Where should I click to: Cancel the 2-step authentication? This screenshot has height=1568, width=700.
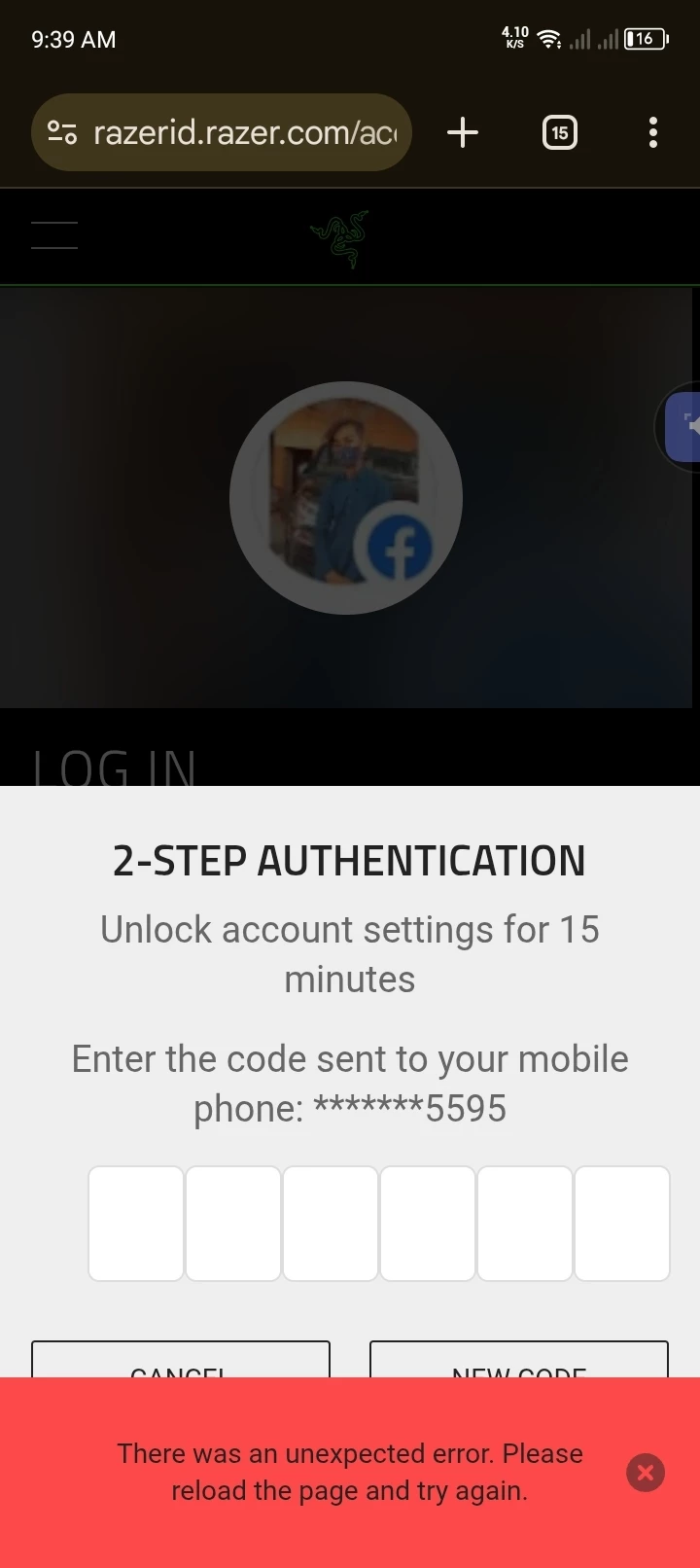(181, 1362)
